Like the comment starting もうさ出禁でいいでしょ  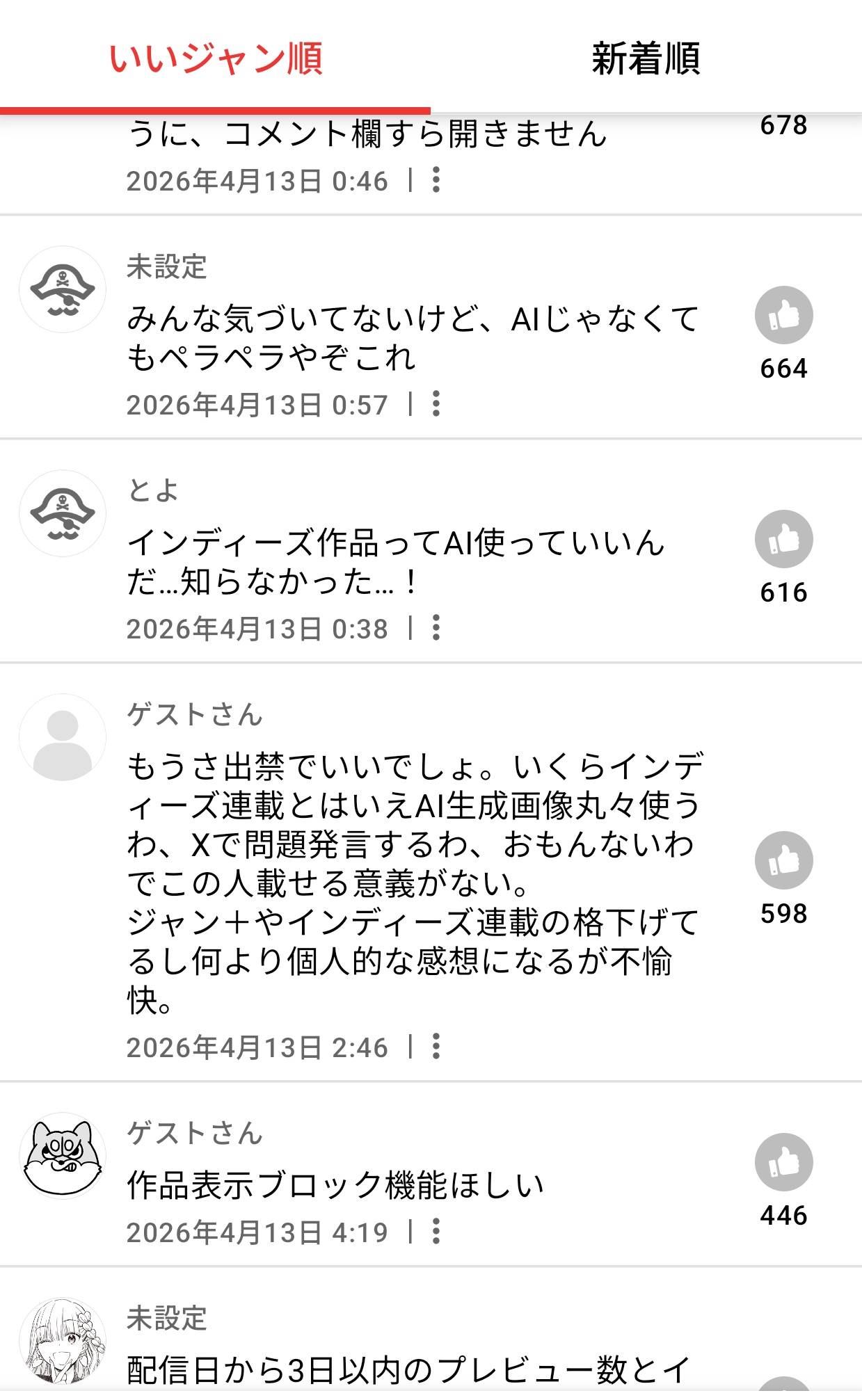point(783,860)
